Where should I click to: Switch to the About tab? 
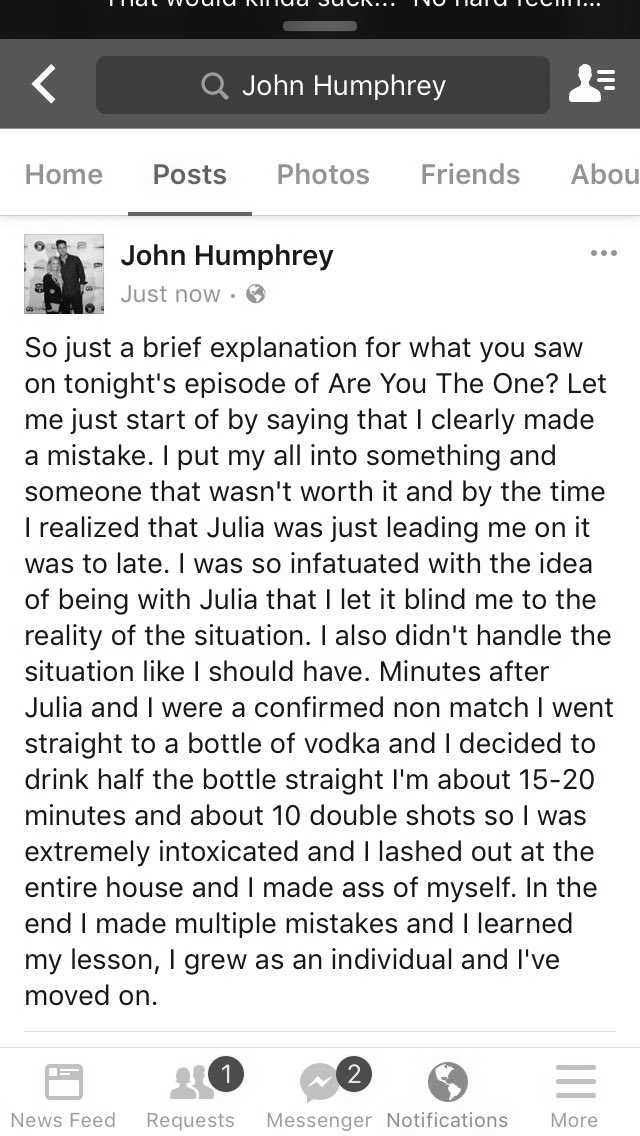[604, 175]
